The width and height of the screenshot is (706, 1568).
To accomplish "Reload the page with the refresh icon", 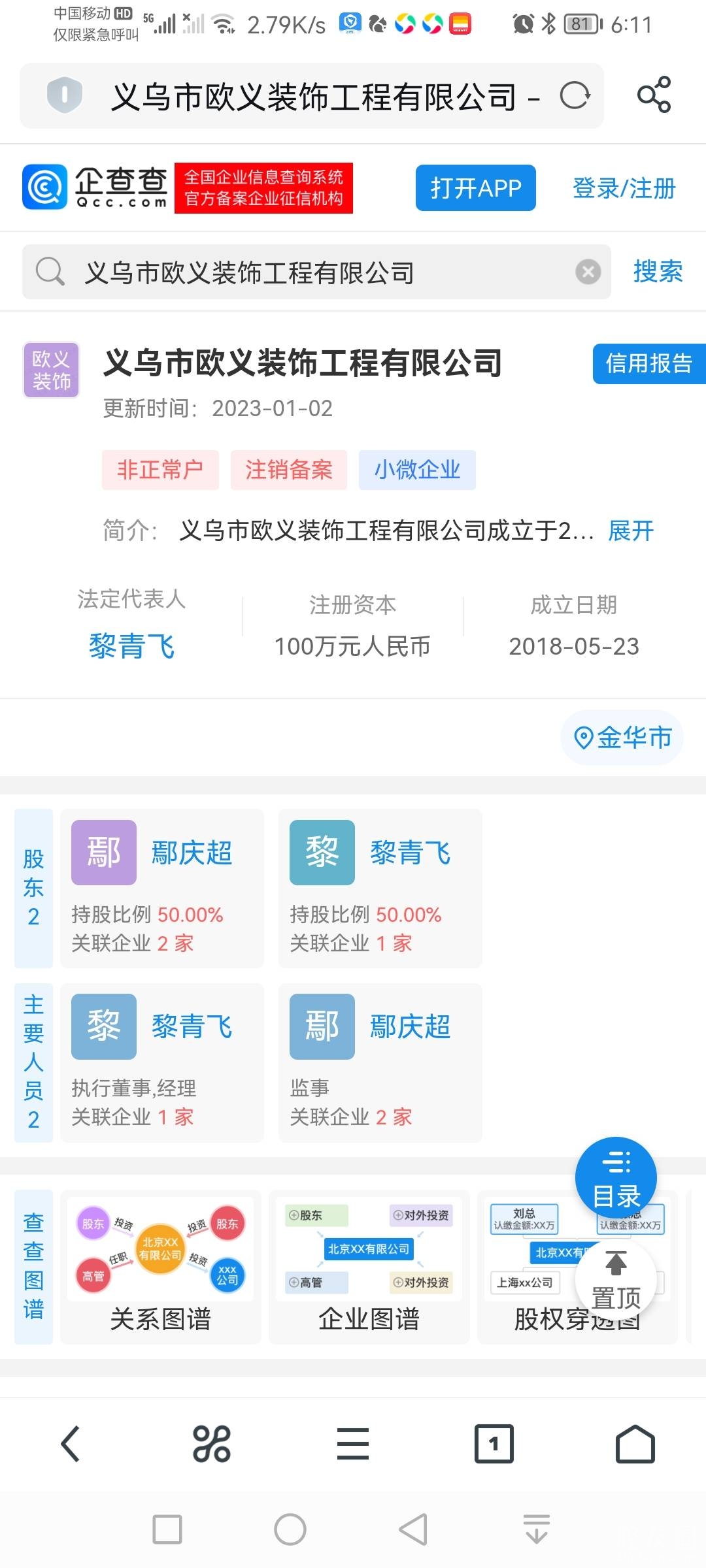I will 575,97.
